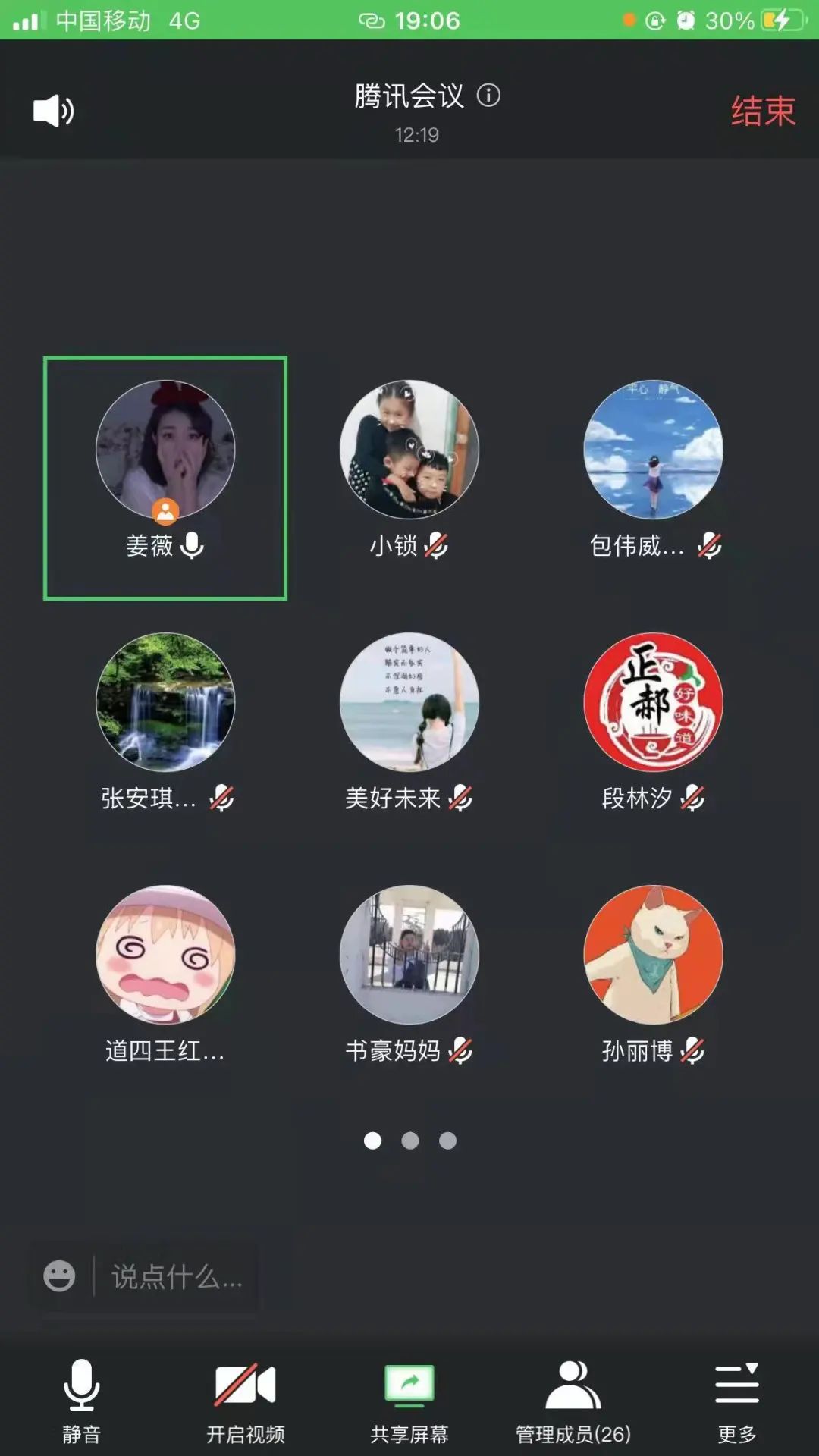Open 管理成员(26) member list
Image resolution: width=819 pixels, height=1456 pixels.
pos(573,1400)
